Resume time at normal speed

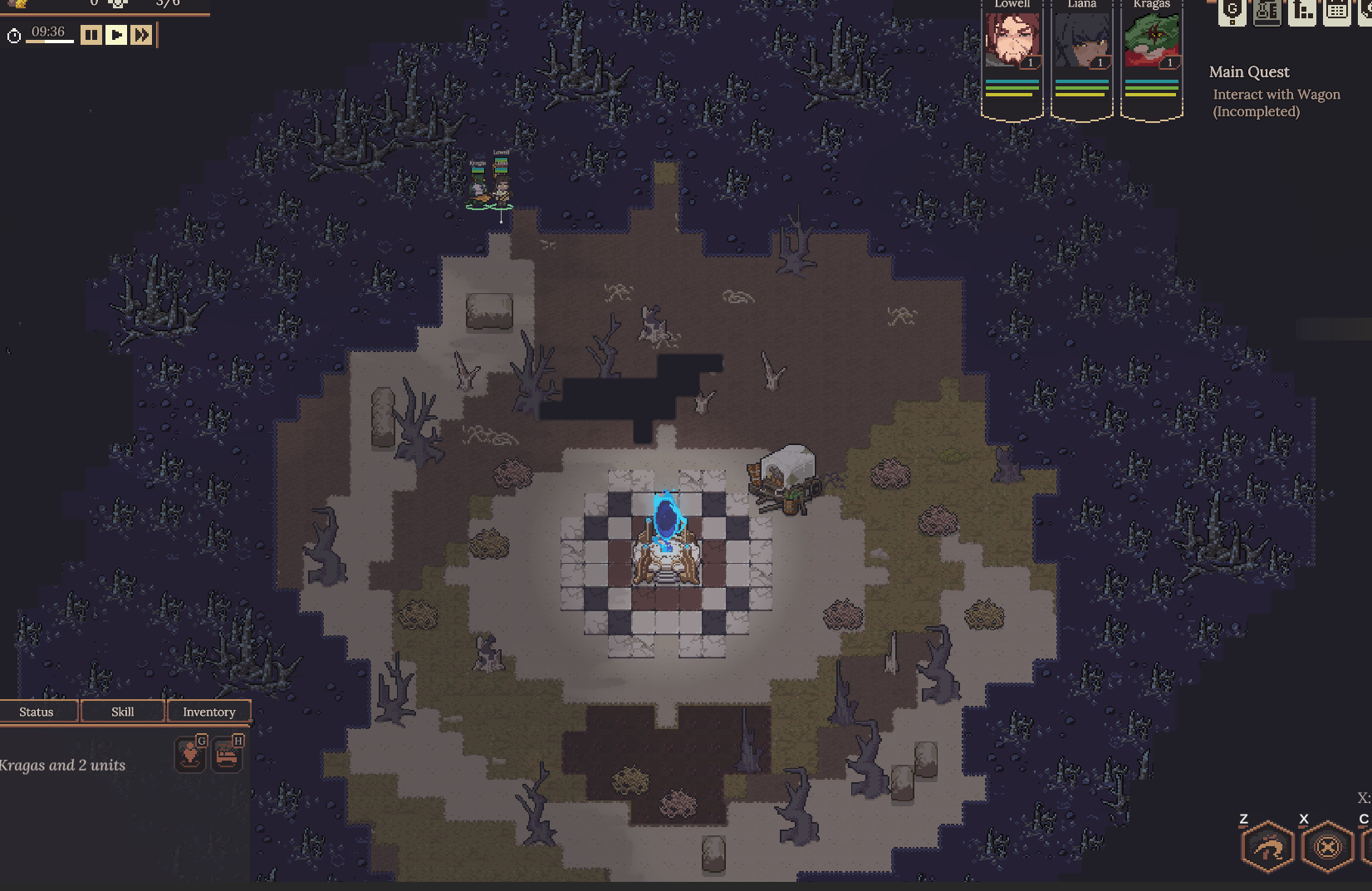tap(116, 35)
